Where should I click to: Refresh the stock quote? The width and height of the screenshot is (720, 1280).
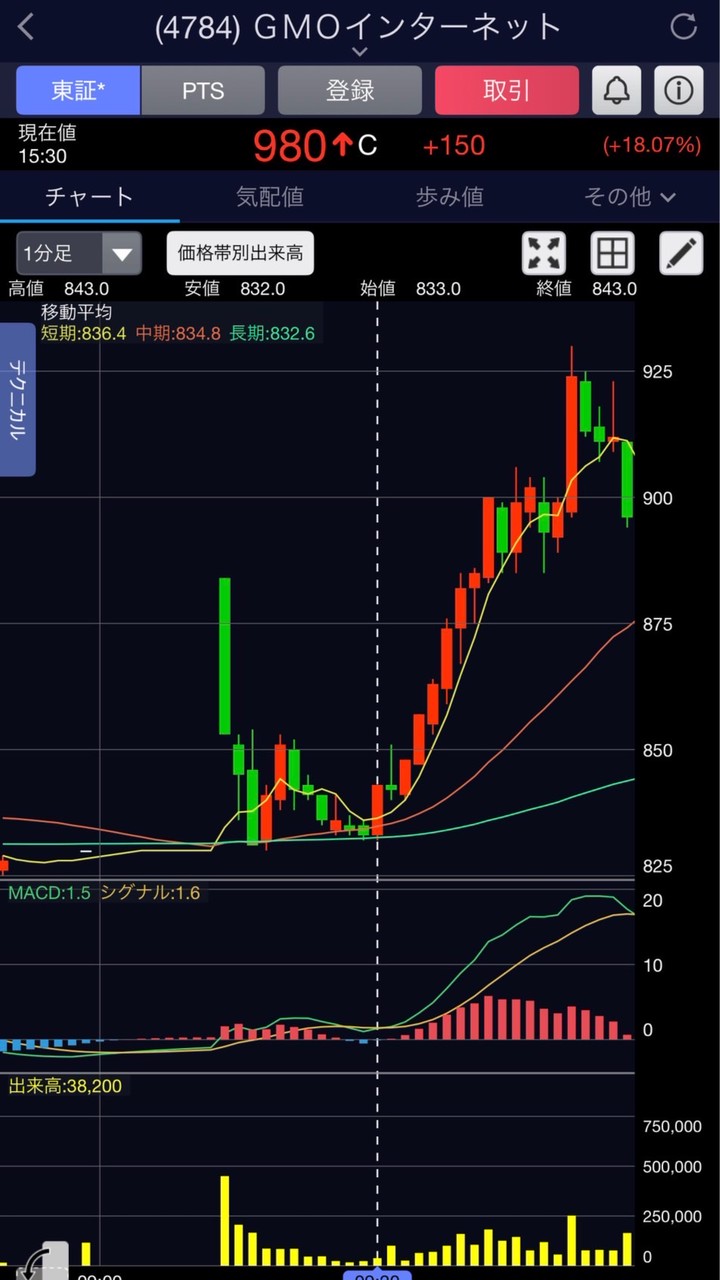684,27
